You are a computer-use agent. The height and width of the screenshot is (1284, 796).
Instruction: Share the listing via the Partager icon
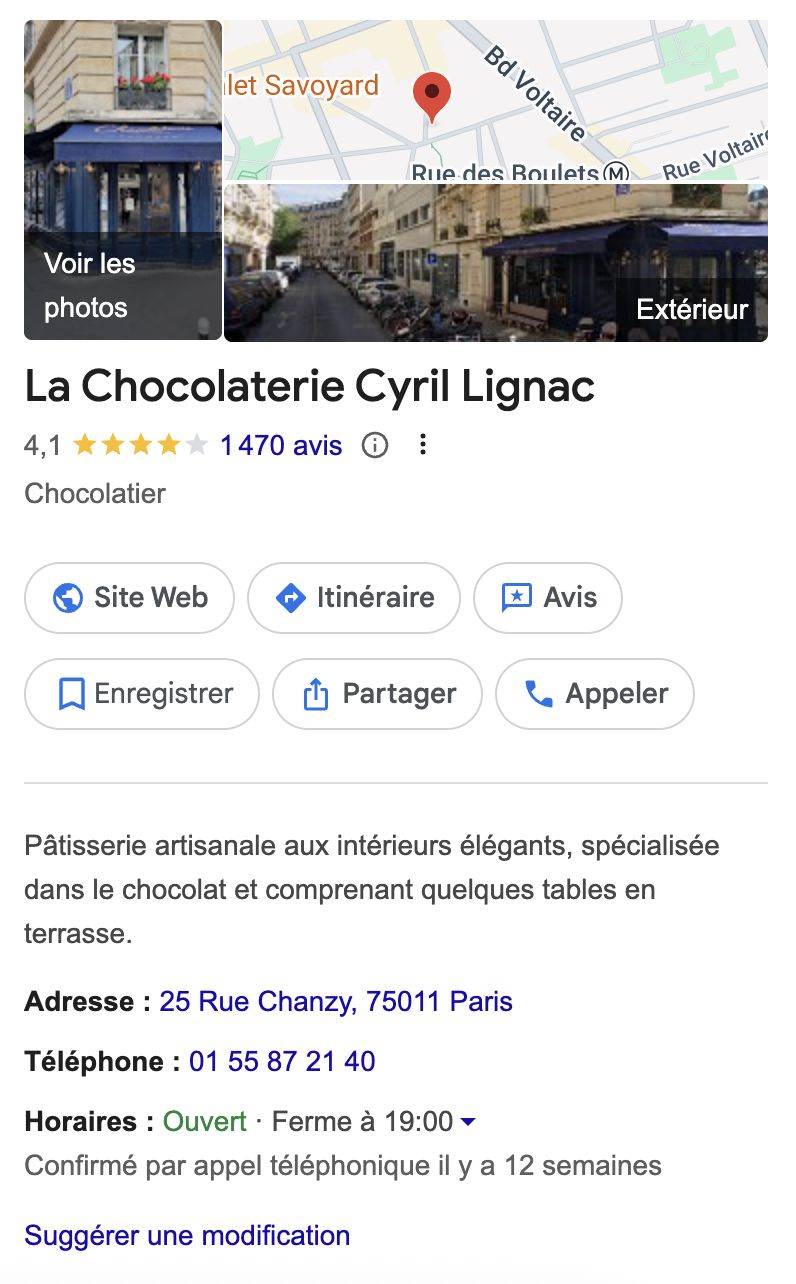317,693
